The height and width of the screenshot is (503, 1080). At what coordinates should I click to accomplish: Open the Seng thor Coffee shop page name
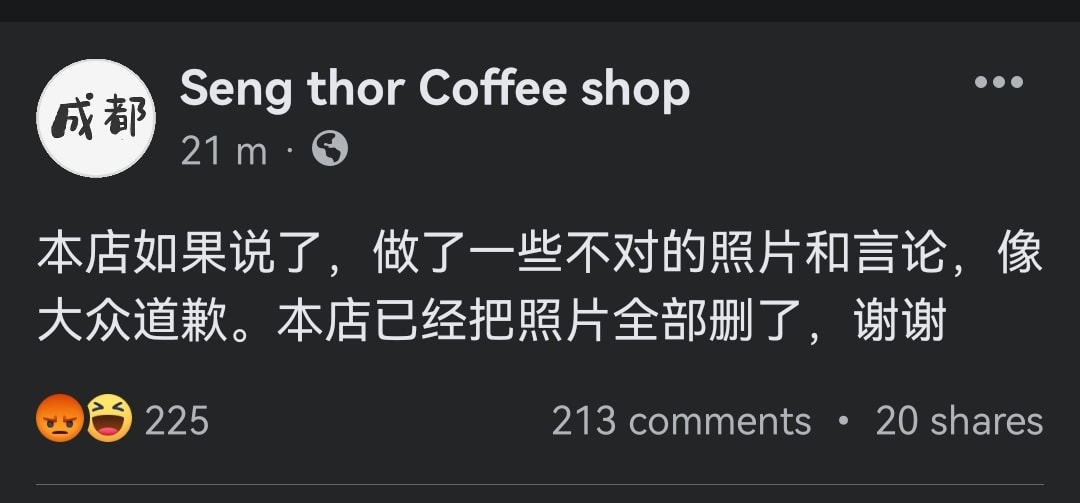(x=434, y=90)
